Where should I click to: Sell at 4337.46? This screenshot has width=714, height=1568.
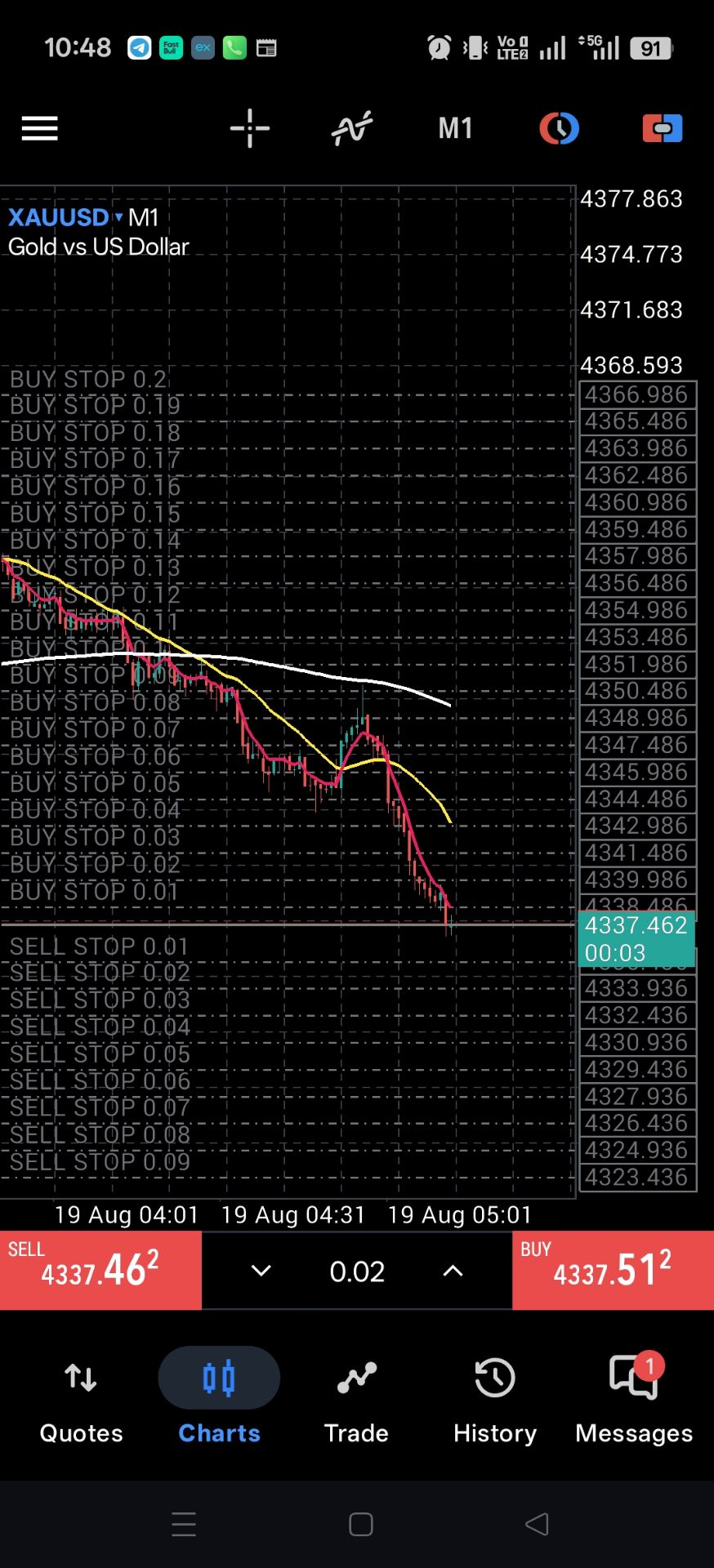[x=100, y=1270]
